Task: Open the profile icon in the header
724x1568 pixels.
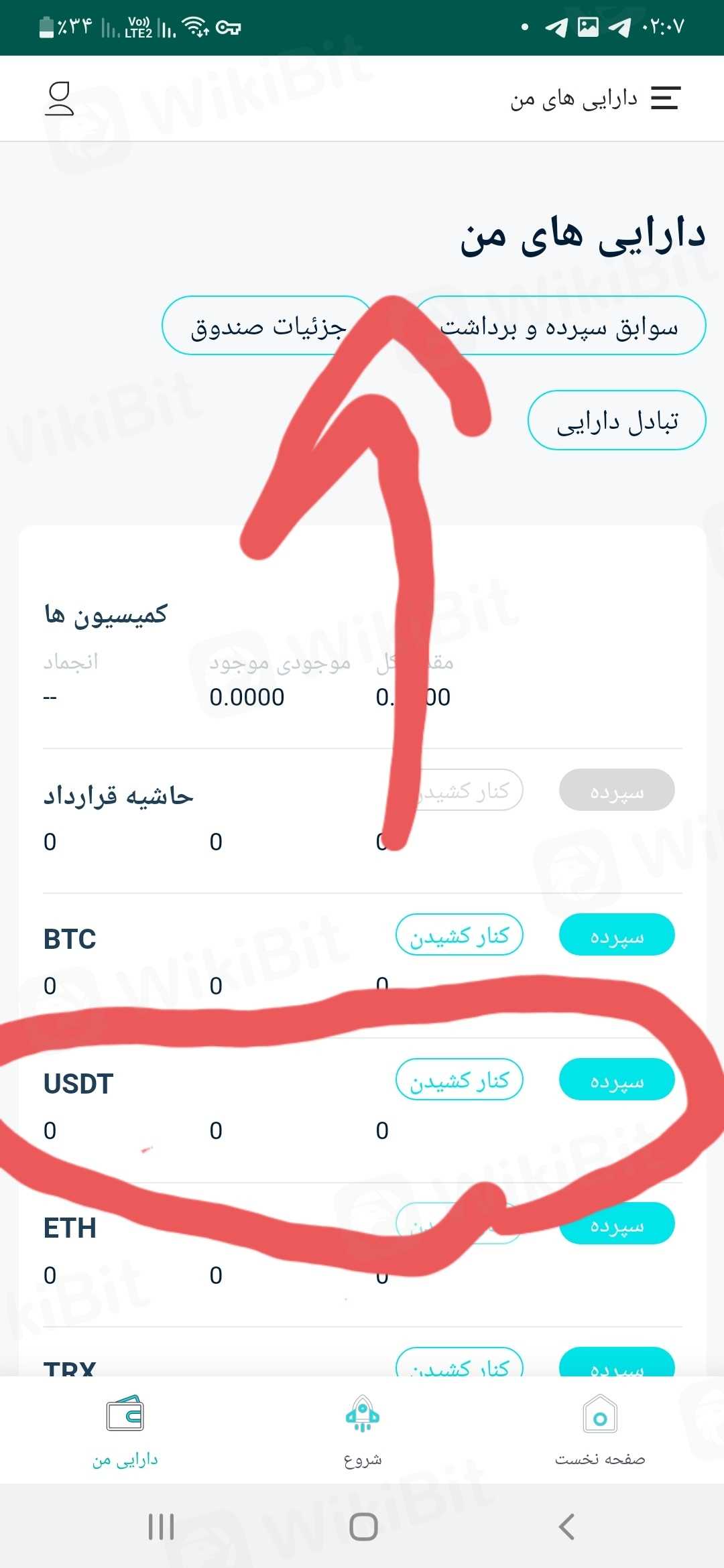Action: click(59, 99)
